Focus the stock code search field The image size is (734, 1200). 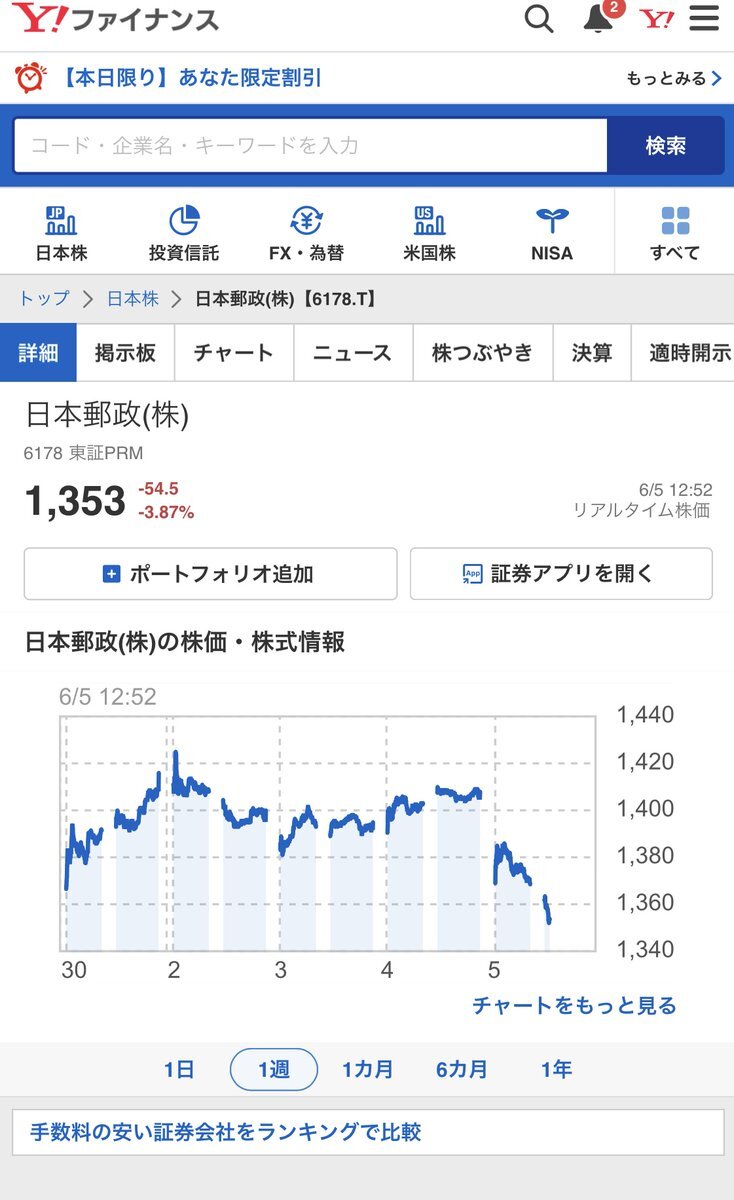click(x=310, y=146)
